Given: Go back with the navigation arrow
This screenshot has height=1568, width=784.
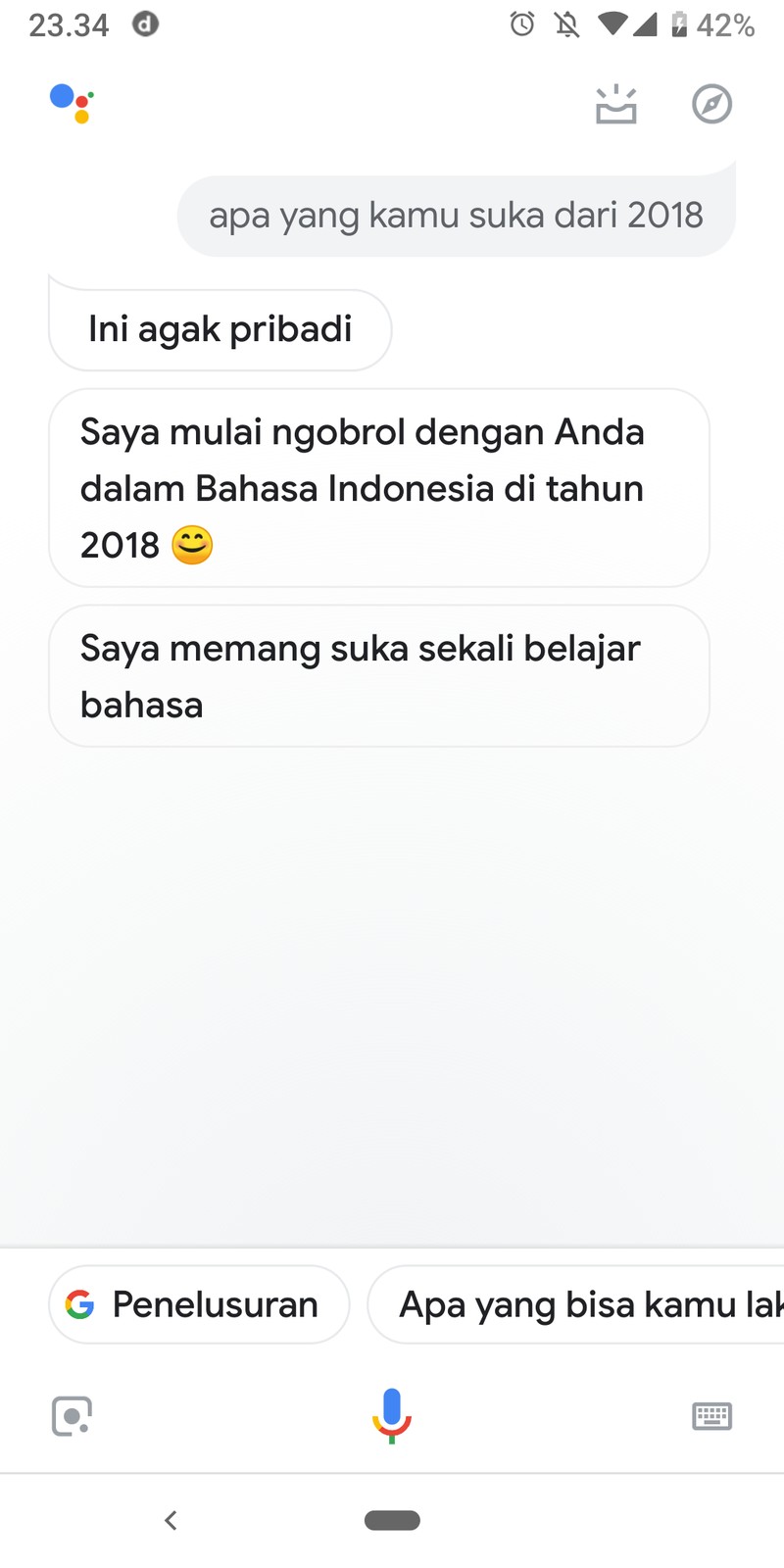Looking at the screenshot, I should (x=171, y=1520).
